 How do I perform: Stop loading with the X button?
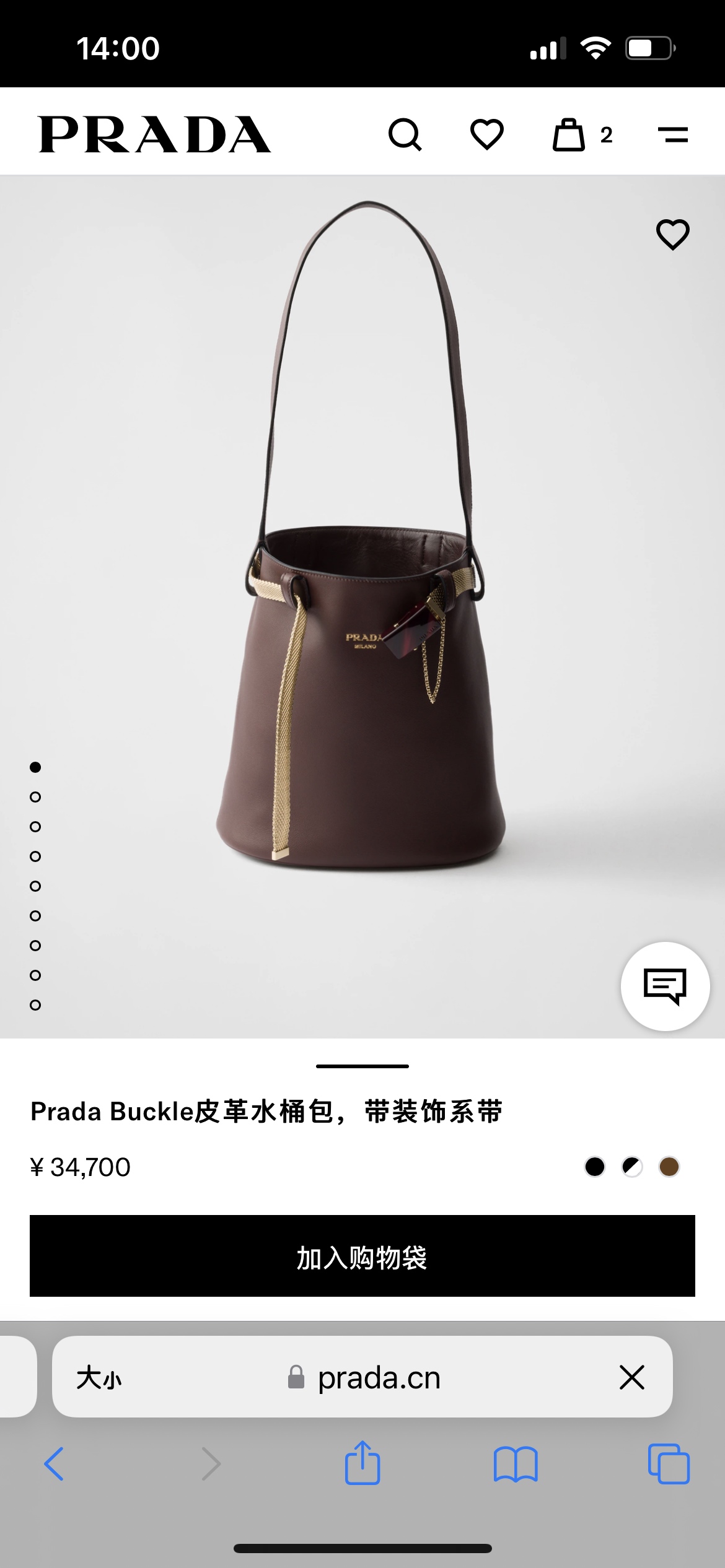pyautogui.click(x=632, y=1378)
